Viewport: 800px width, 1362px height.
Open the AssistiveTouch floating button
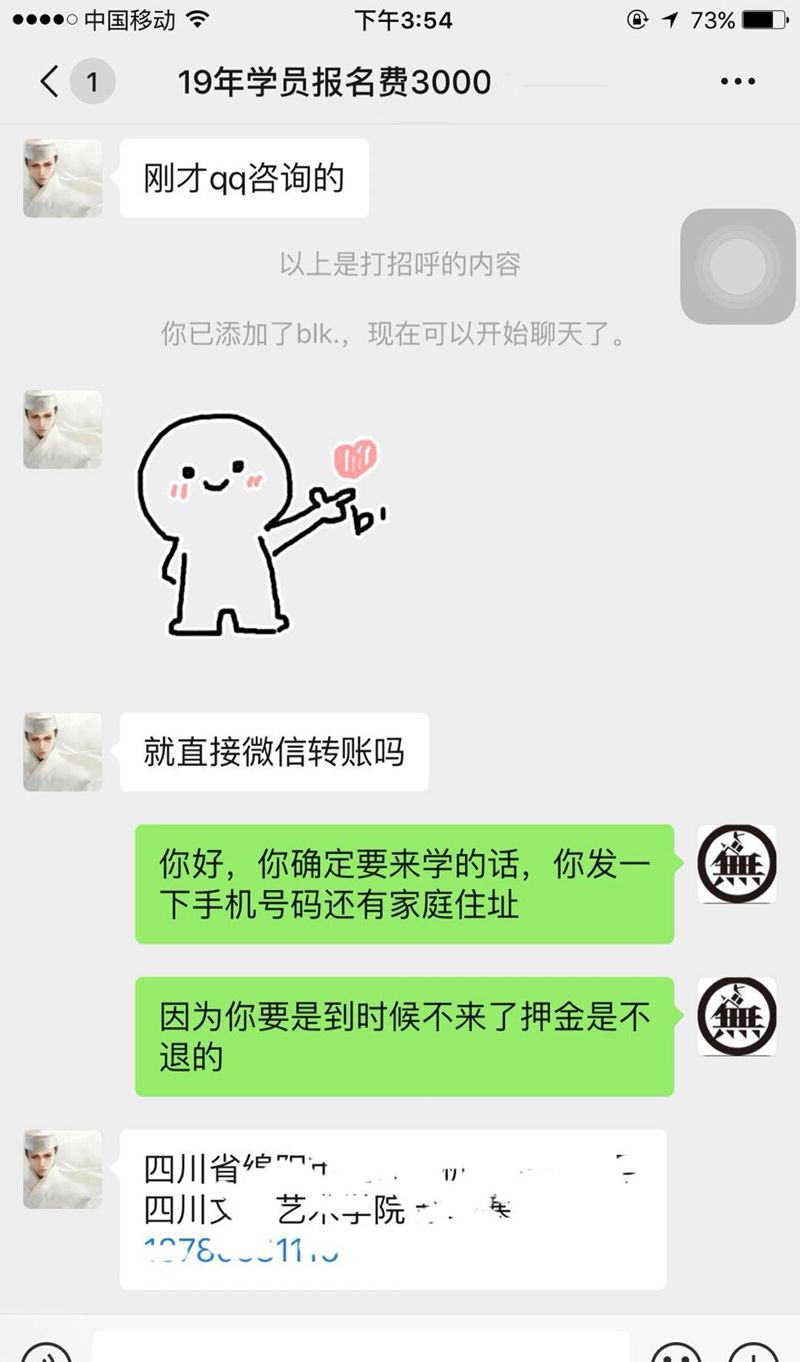click(x=737, y=266)
